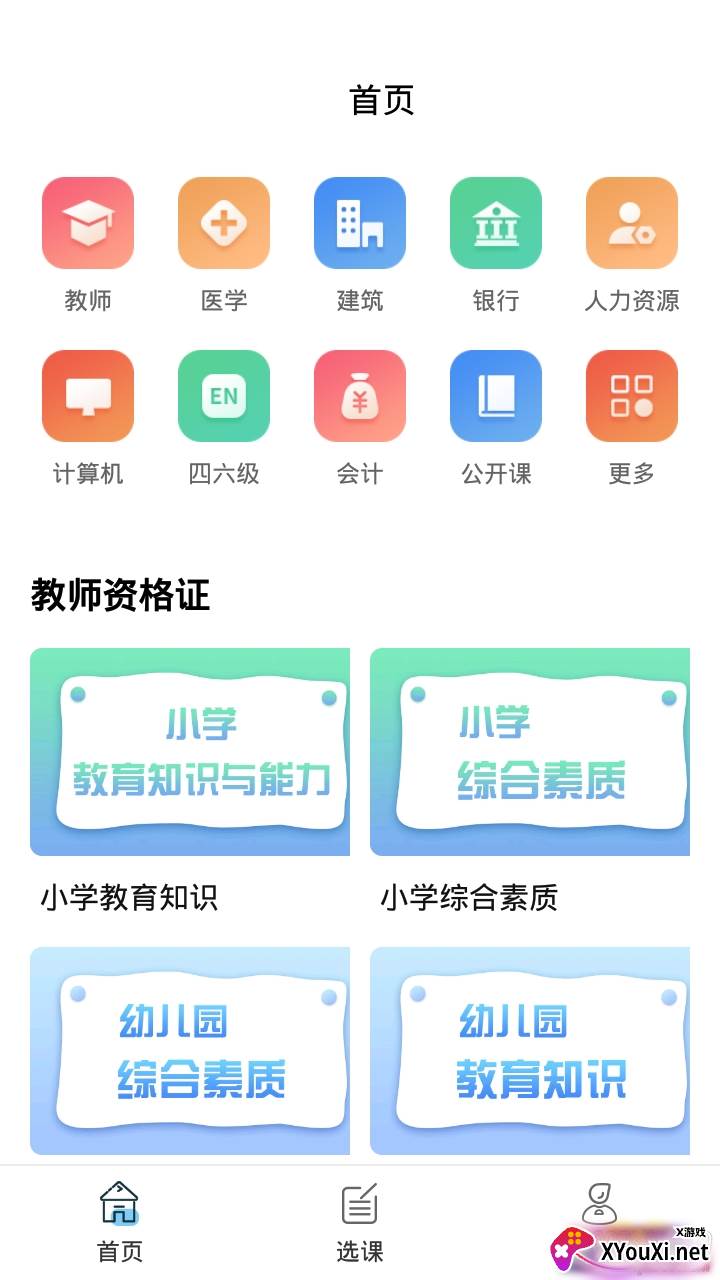Select the 会计 category

(360, 396)
